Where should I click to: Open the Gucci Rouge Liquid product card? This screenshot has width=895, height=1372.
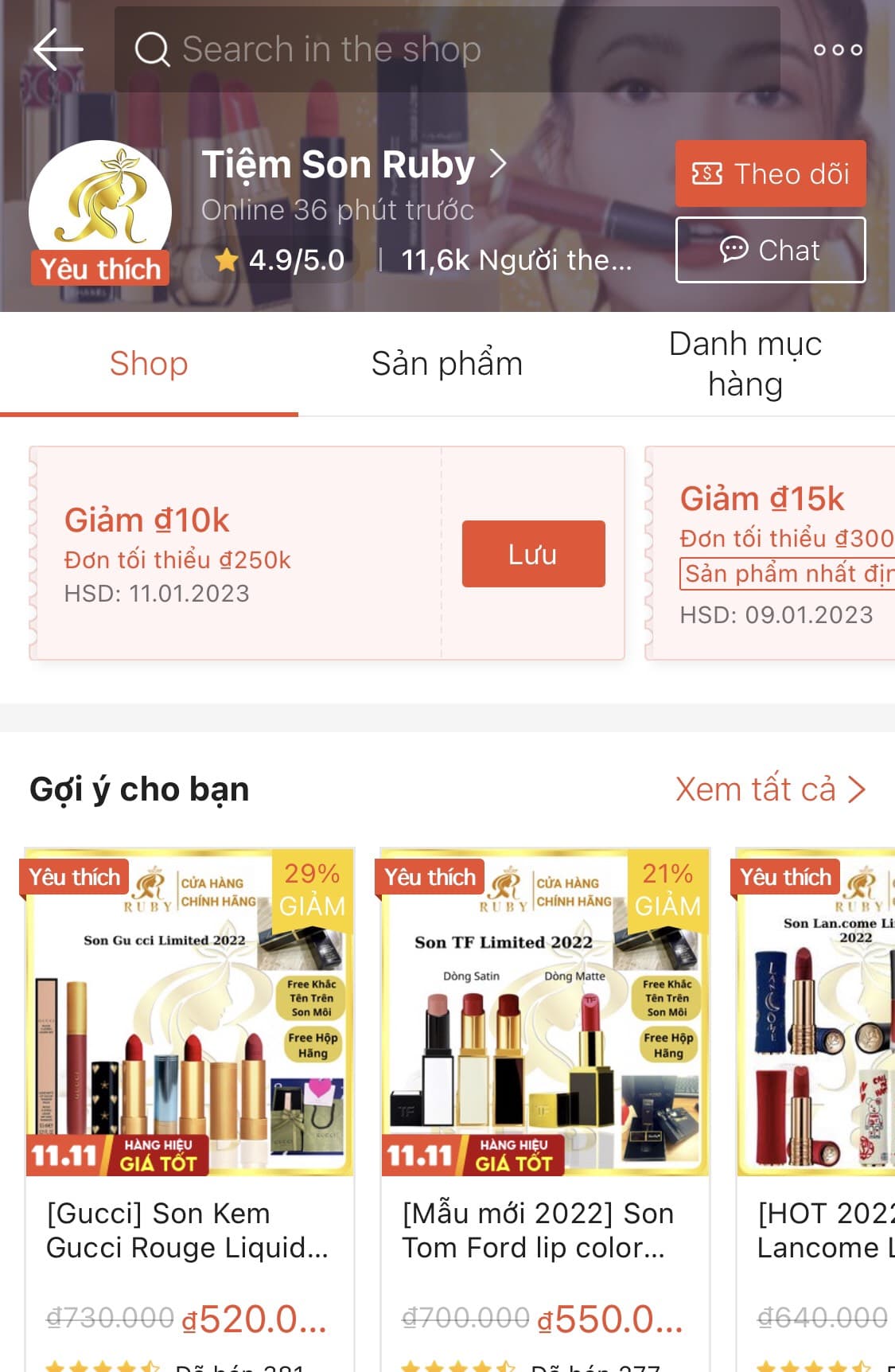(189, 1106)
